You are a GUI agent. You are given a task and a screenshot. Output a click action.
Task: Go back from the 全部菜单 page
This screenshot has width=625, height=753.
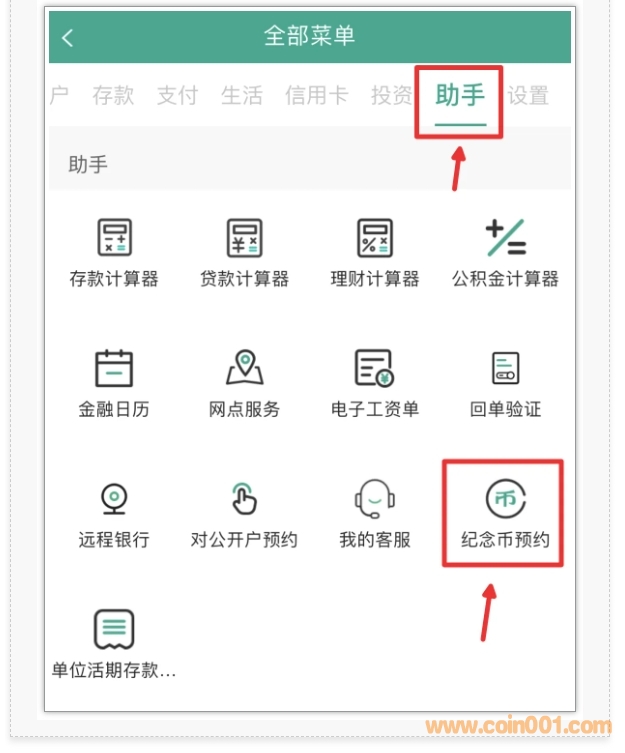click(68, 38)
